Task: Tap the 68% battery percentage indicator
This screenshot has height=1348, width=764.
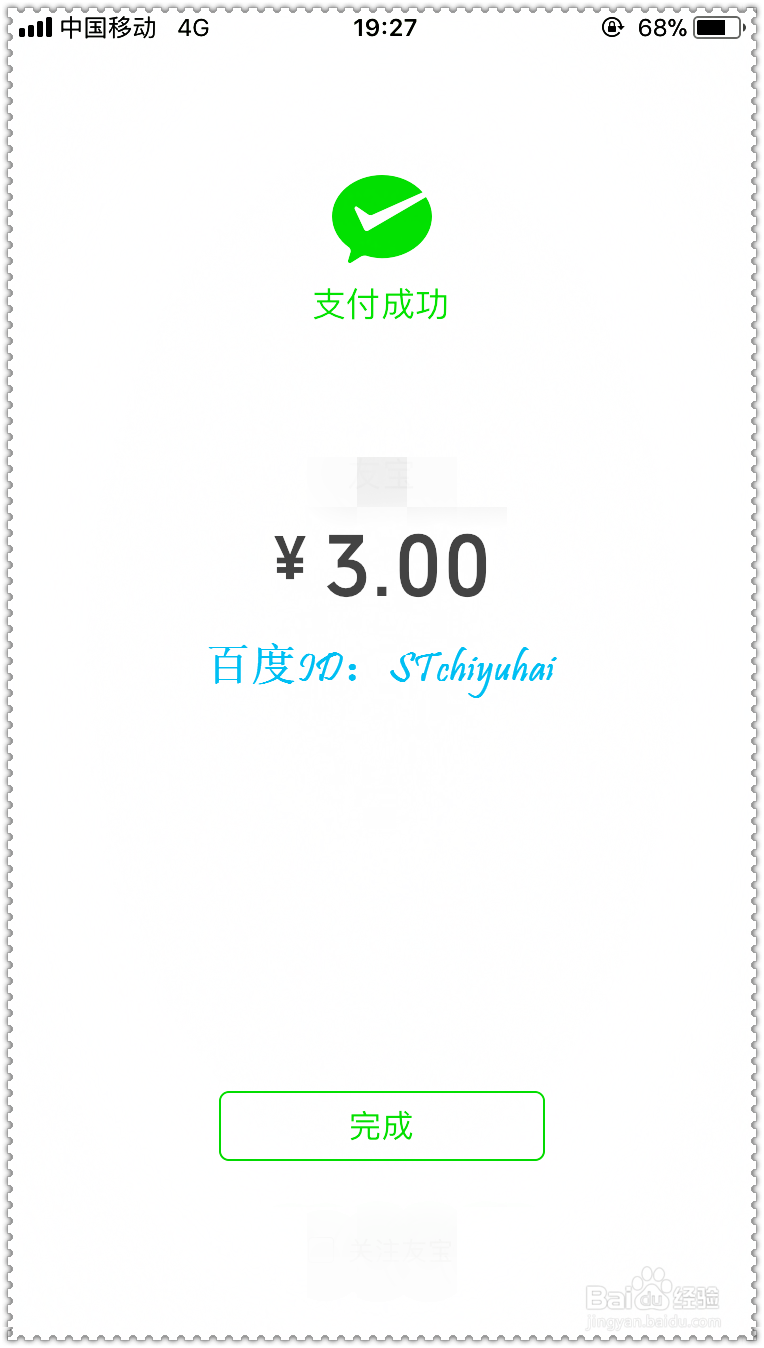Action: coord(662,27)
